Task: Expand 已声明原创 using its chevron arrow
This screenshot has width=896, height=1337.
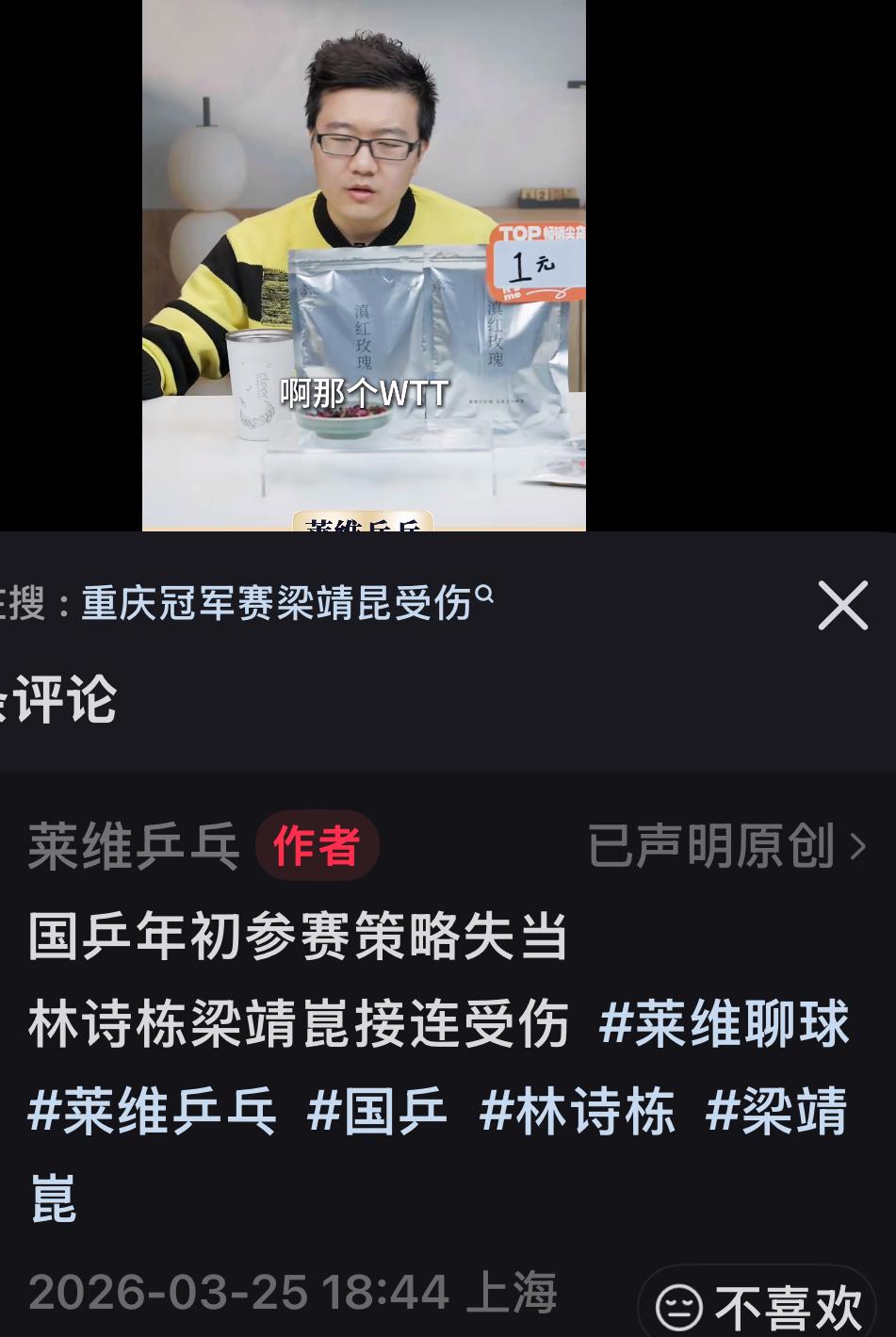Action: pyautogui.click(x=858, y=846)
